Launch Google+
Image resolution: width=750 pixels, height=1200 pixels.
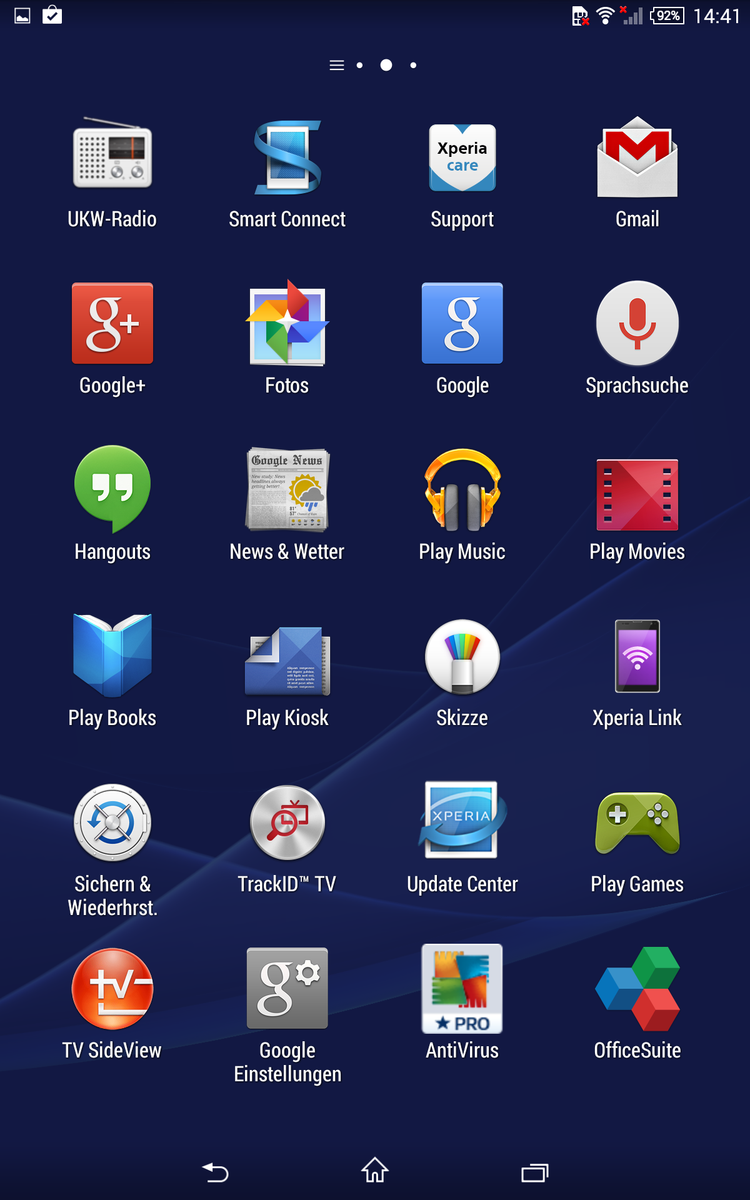coord(112,324)
